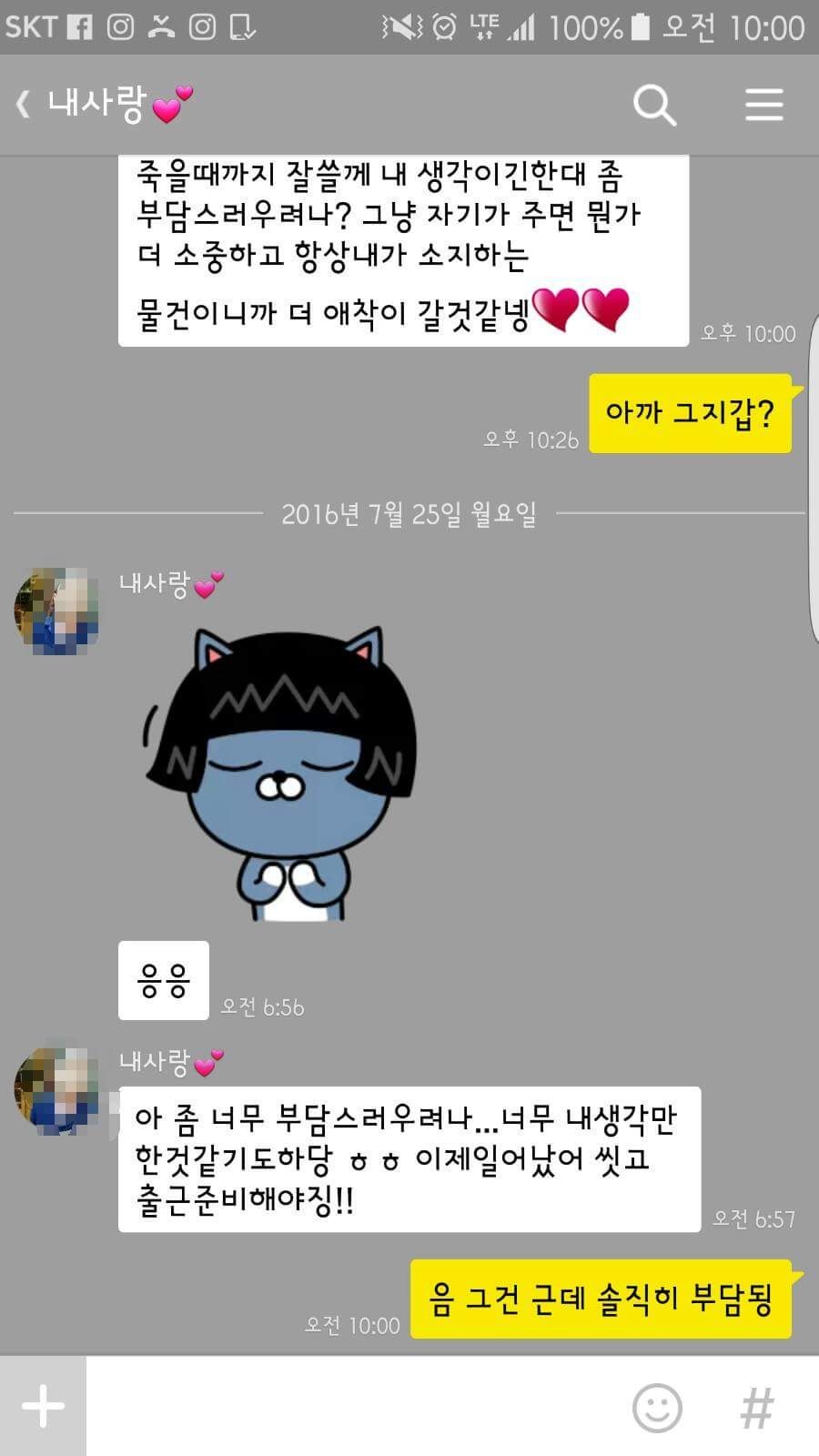
Task: Open the search icon in the chat header
Action: tap(653, 105)
